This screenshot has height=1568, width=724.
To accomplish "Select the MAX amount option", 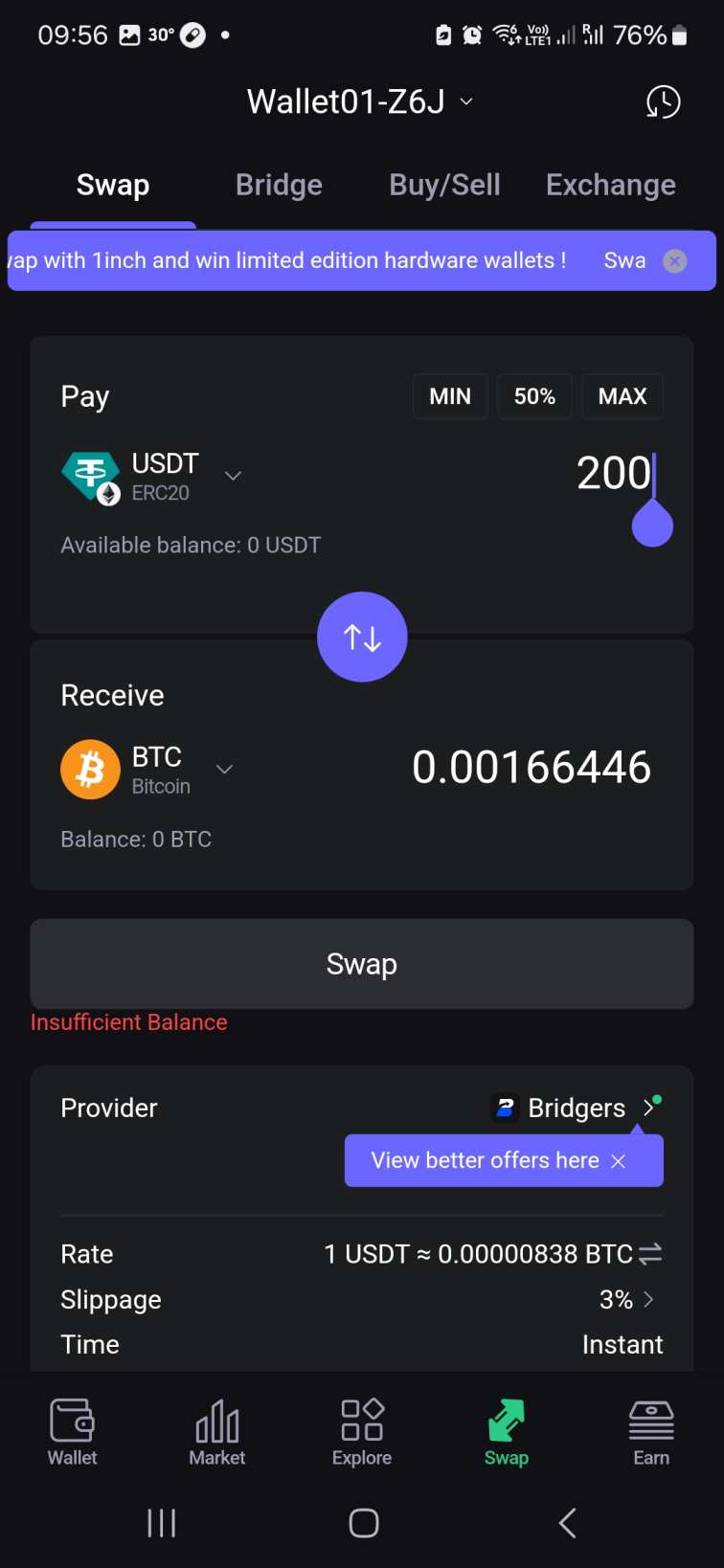I will pyautogui.click(x=622, y=395).
